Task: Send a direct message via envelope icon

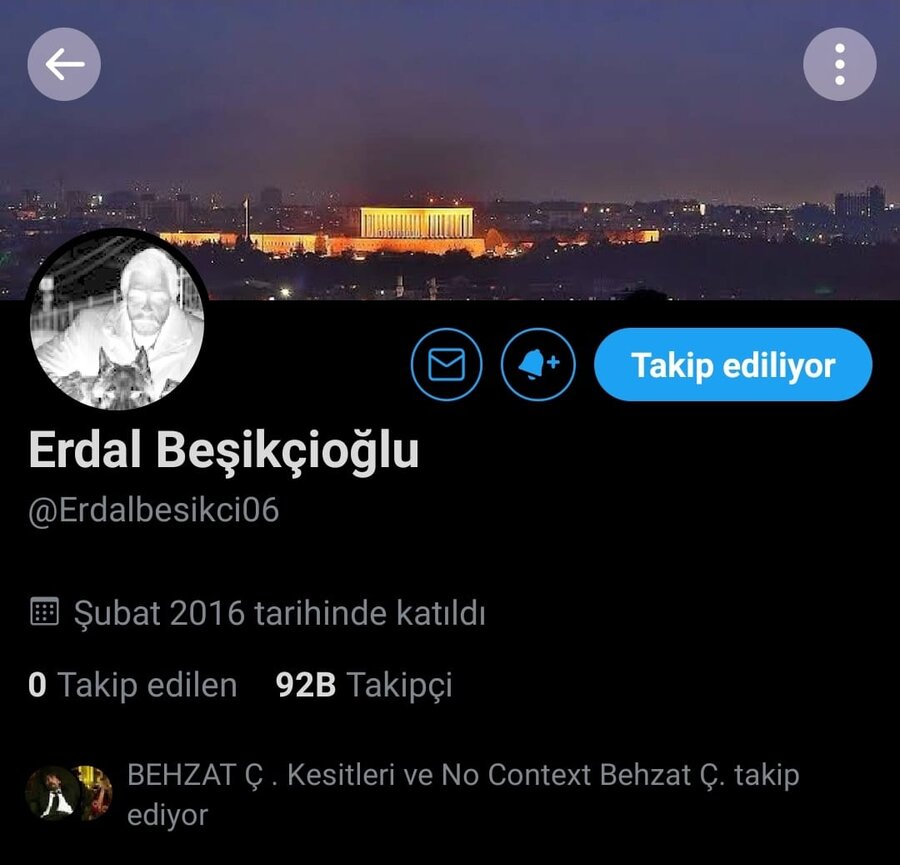Action: click(x=446, y=365)
